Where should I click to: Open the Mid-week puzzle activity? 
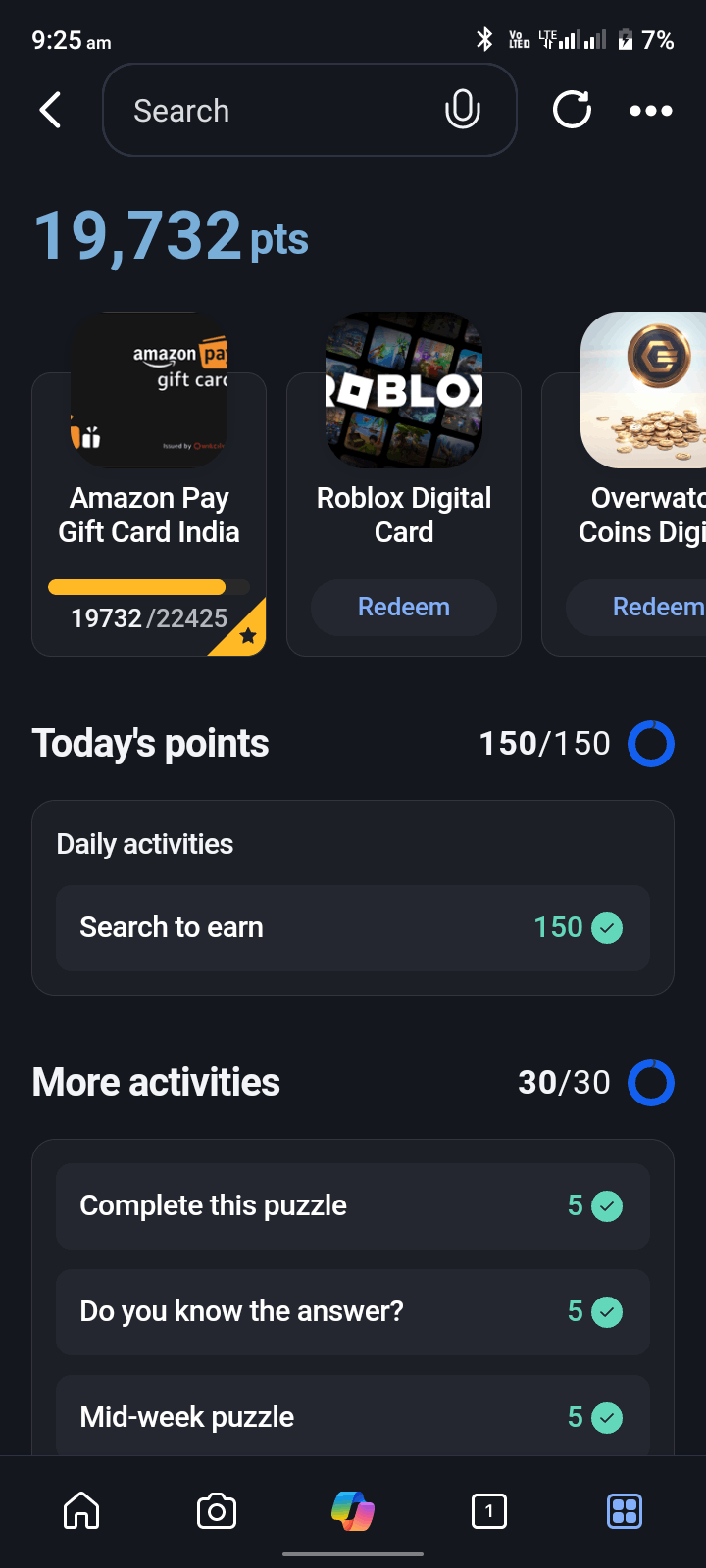click(353, 1416)
